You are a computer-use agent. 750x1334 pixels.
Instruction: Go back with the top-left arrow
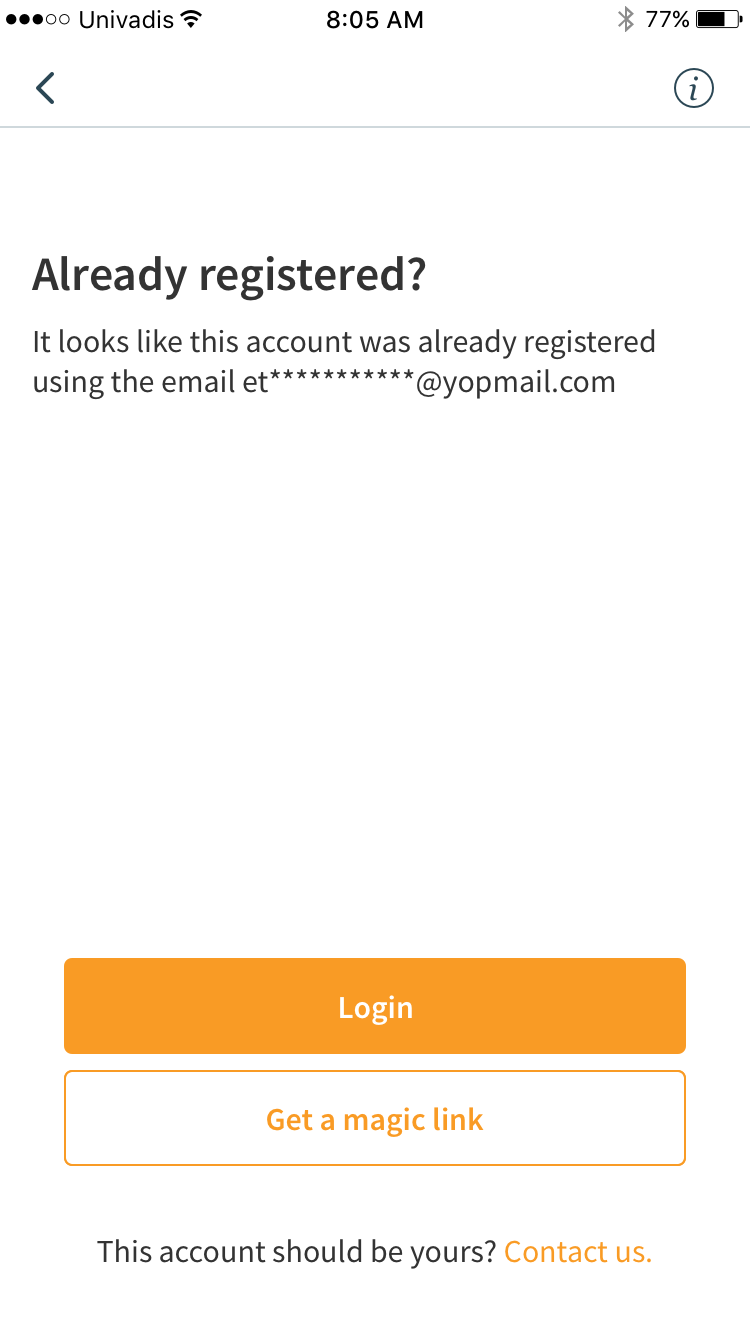45,88
